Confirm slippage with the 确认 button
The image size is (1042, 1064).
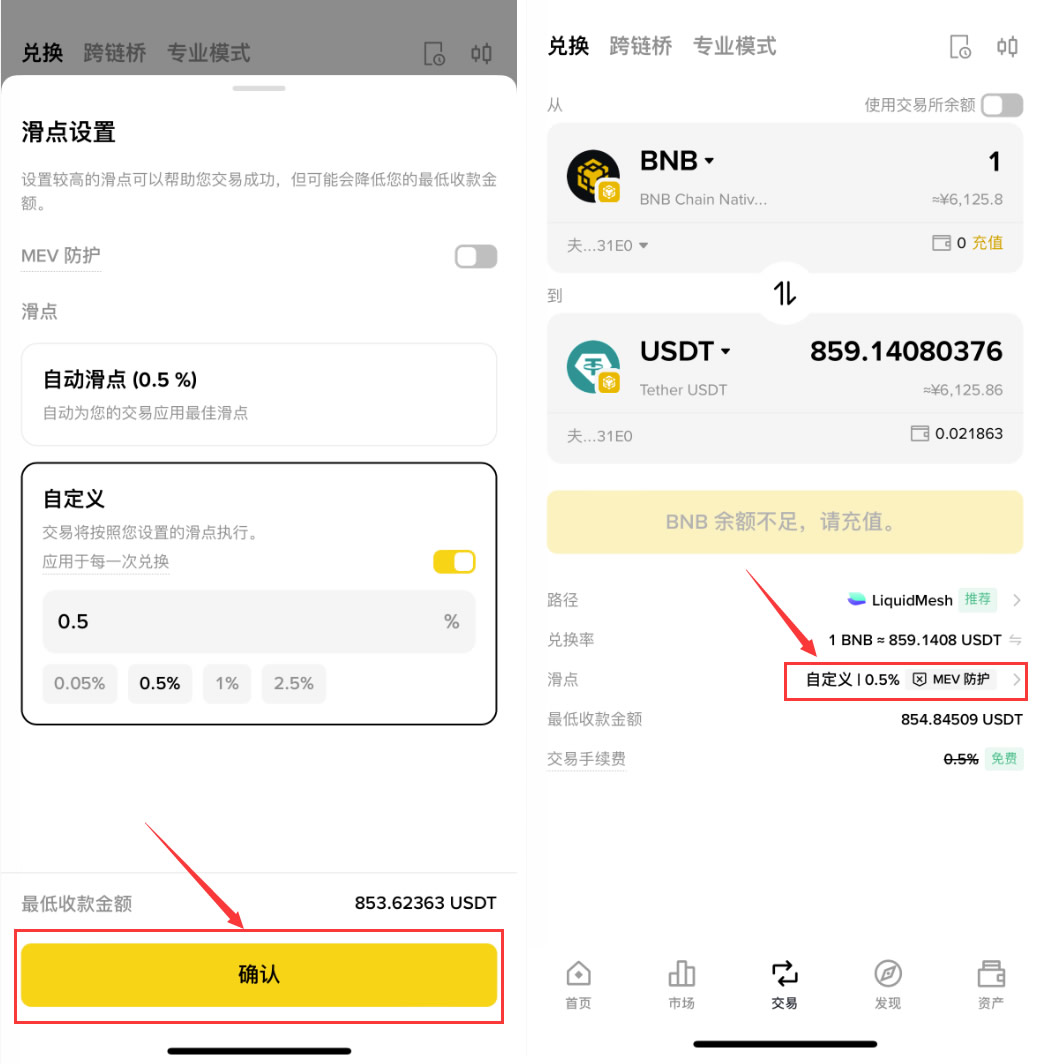[259, 974]
